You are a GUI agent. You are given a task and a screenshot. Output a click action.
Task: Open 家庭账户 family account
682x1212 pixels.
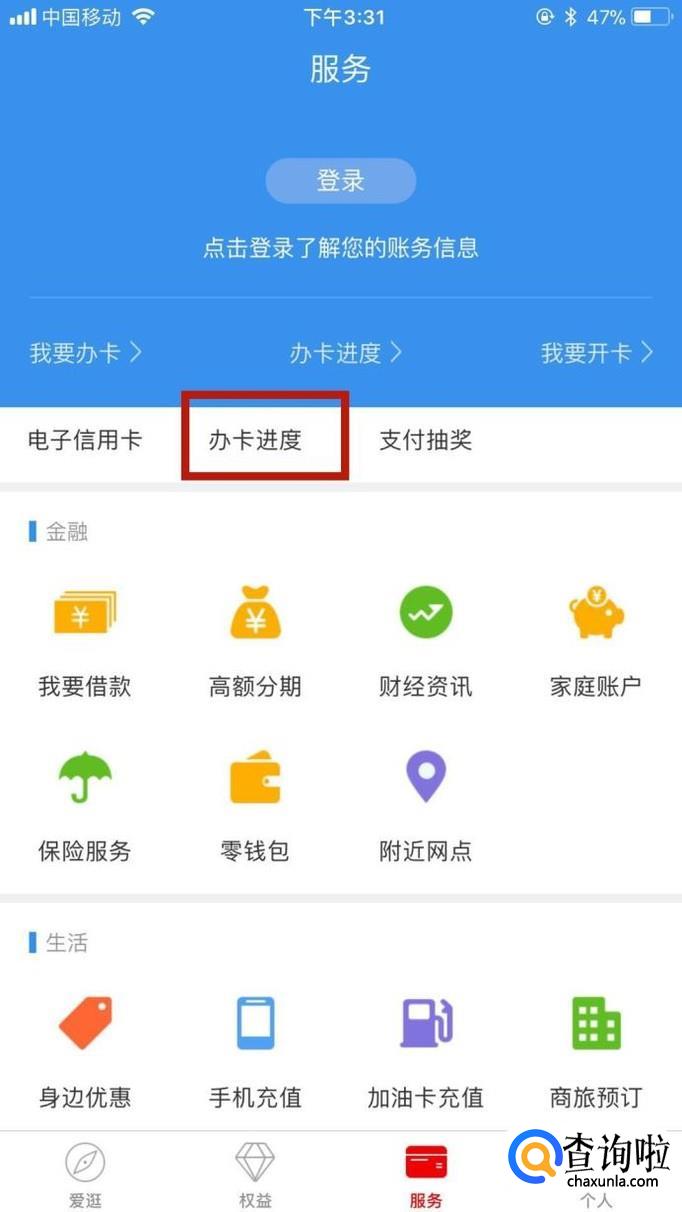click(x=595, y=640)
